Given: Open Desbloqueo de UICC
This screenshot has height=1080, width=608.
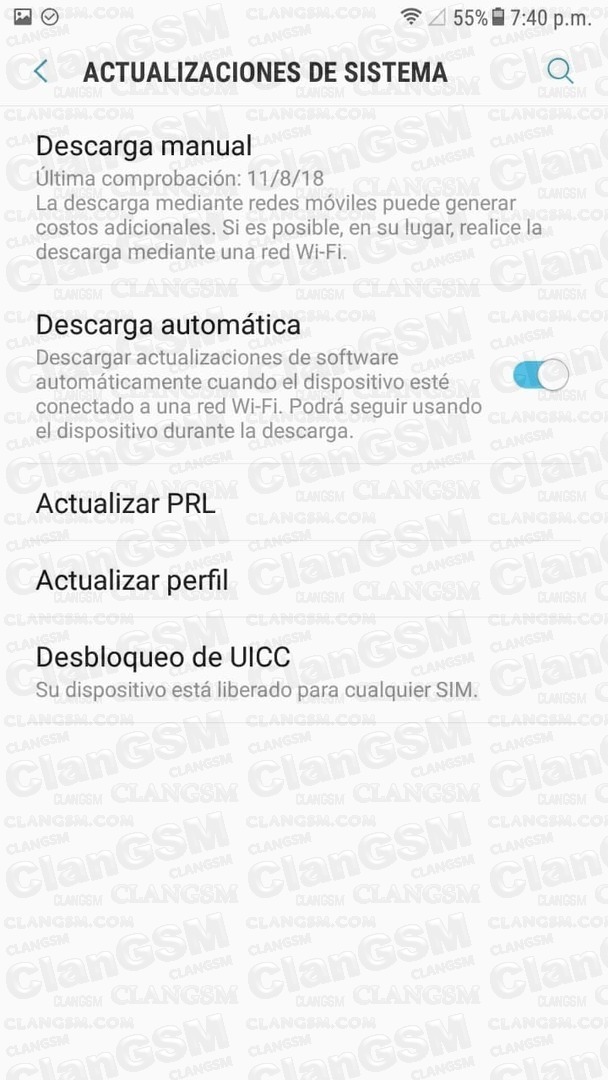Looking at the screenshot, I should coord(304,670).
